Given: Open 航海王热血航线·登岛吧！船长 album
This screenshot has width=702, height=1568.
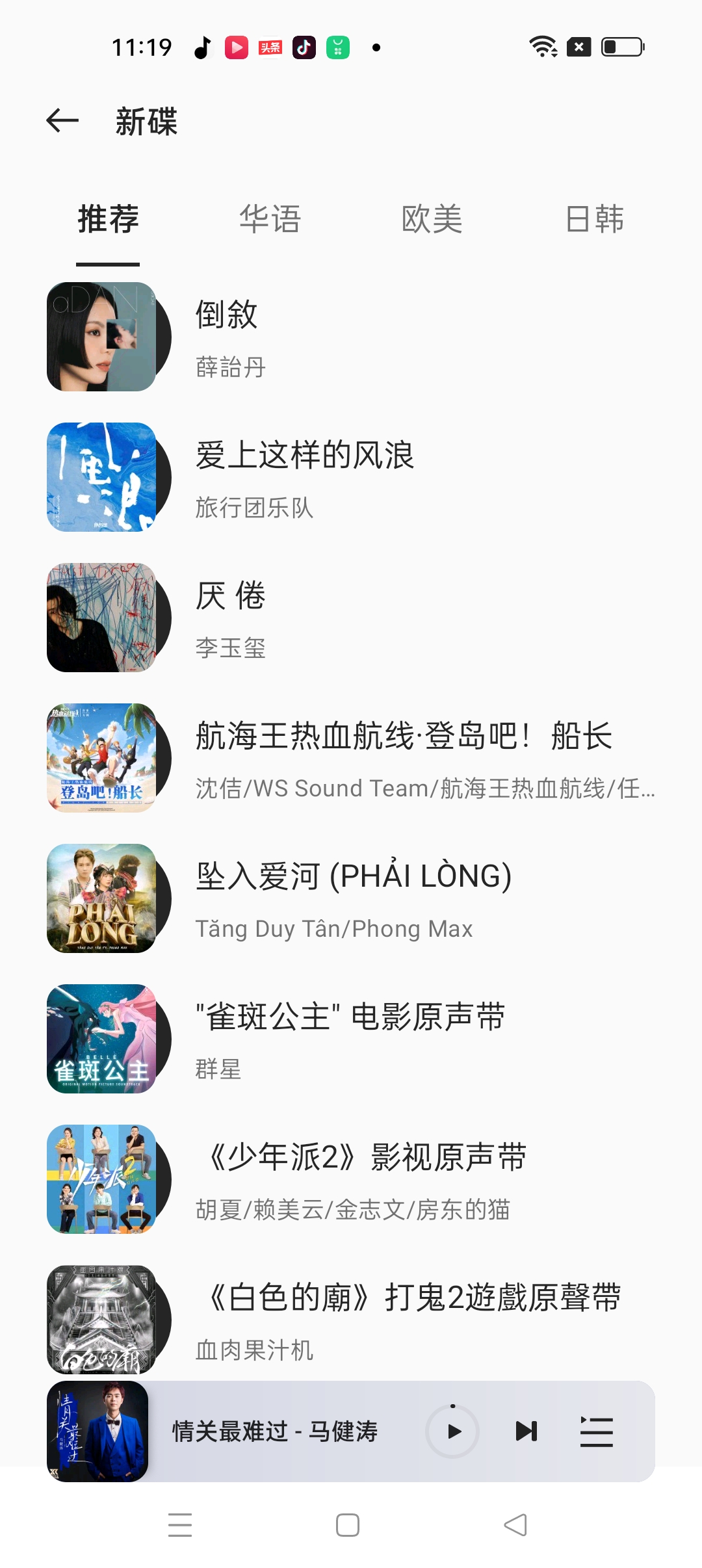Looking at the screenshot, I should (x=351, y=758).
